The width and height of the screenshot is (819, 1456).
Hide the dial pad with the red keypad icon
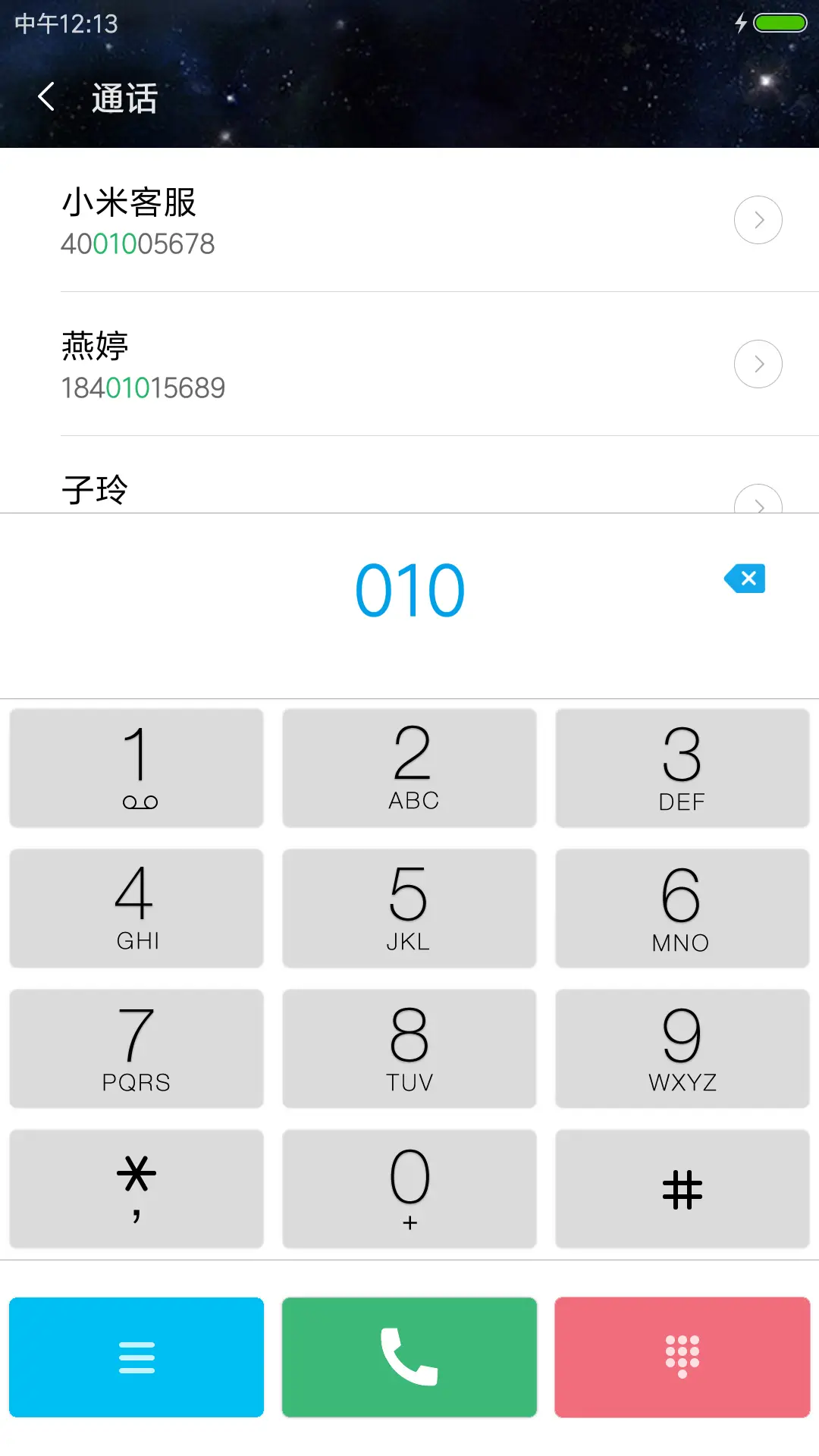[682, 1357]
